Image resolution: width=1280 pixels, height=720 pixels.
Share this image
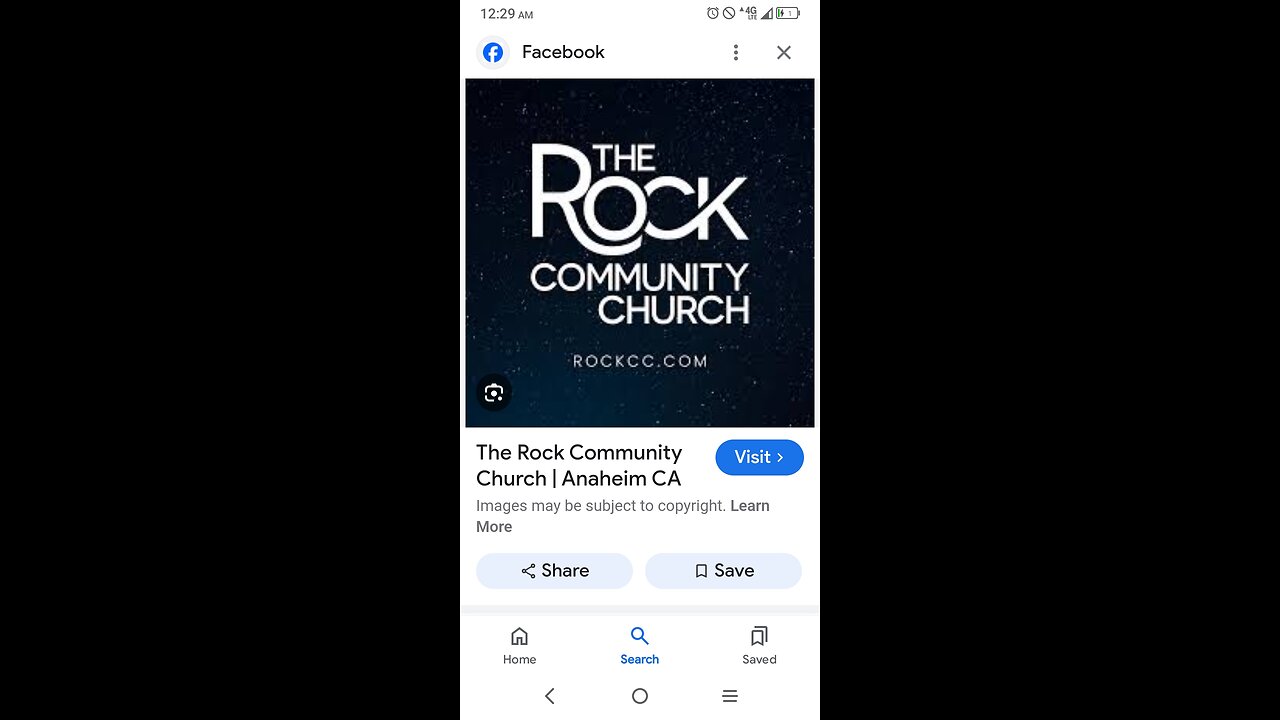pyautogui.click(x=554, y=571)
